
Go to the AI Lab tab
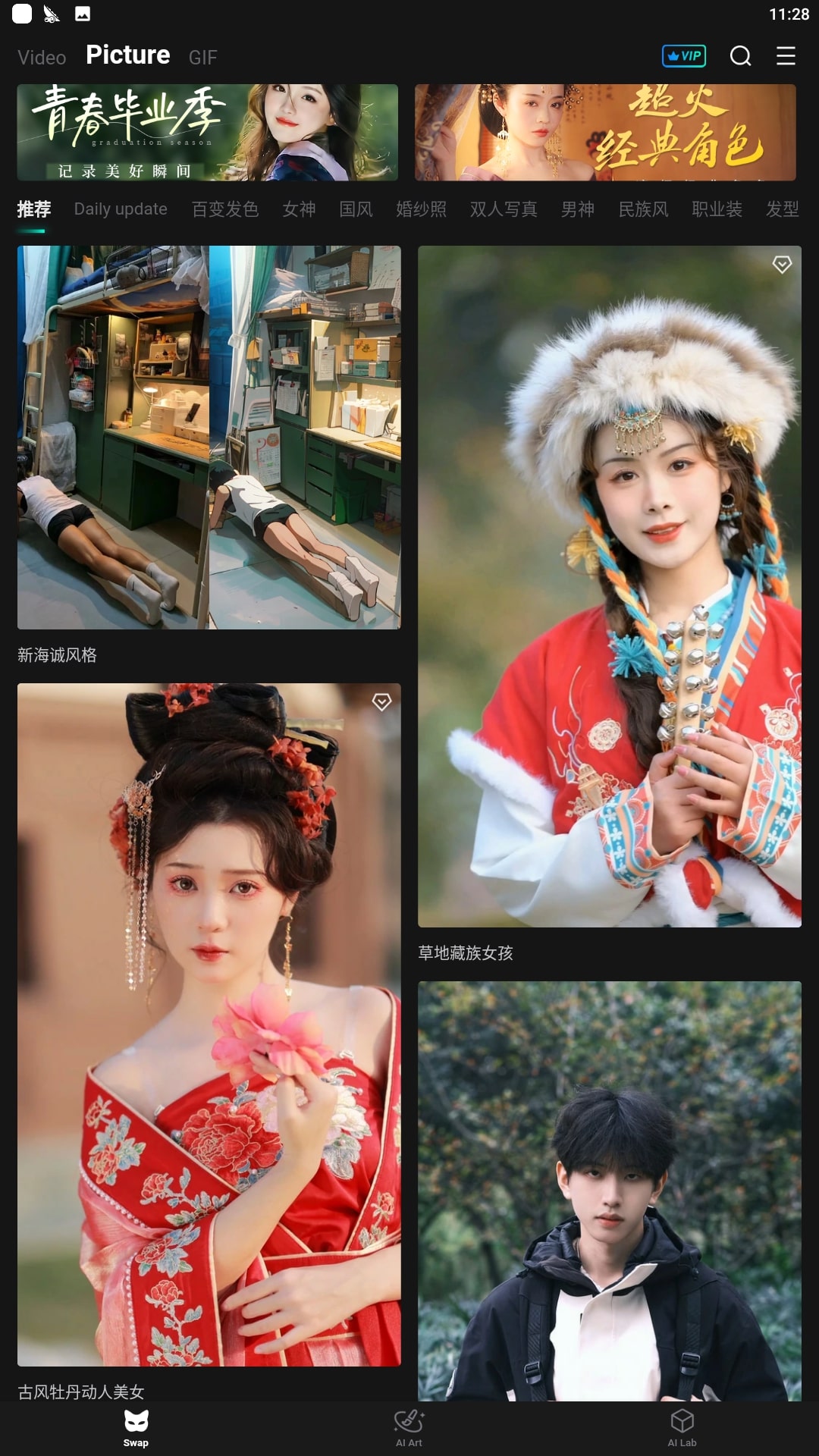(682, 1427)
